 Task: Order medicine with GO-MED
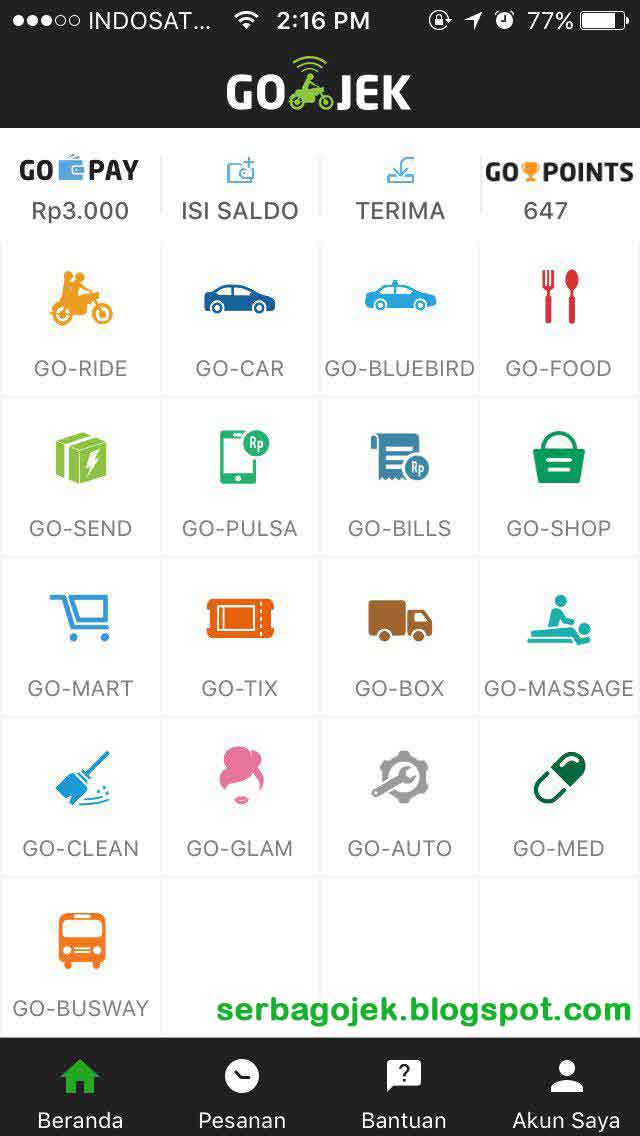[559, 798]
